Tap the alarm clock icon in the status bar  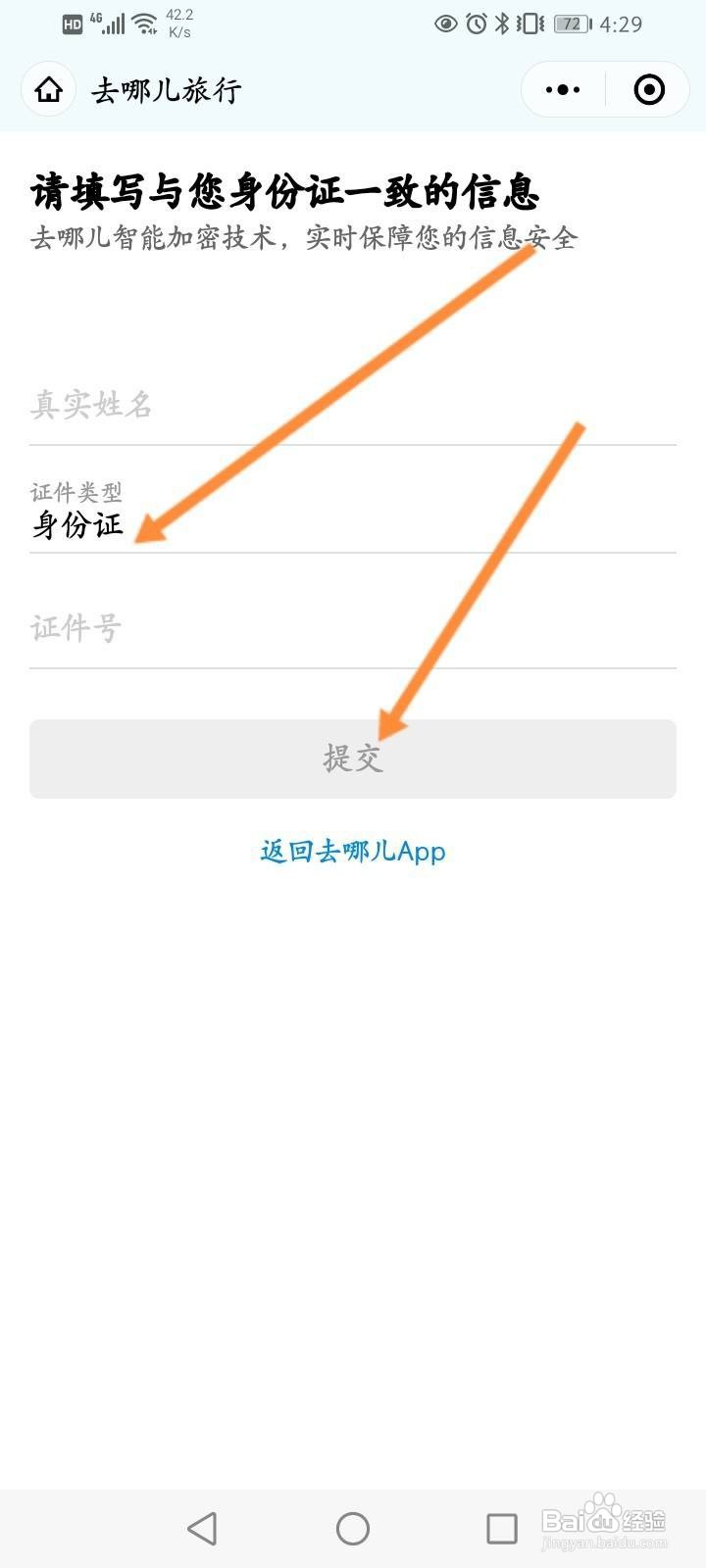pyautogui.click(x=475, y=24)
